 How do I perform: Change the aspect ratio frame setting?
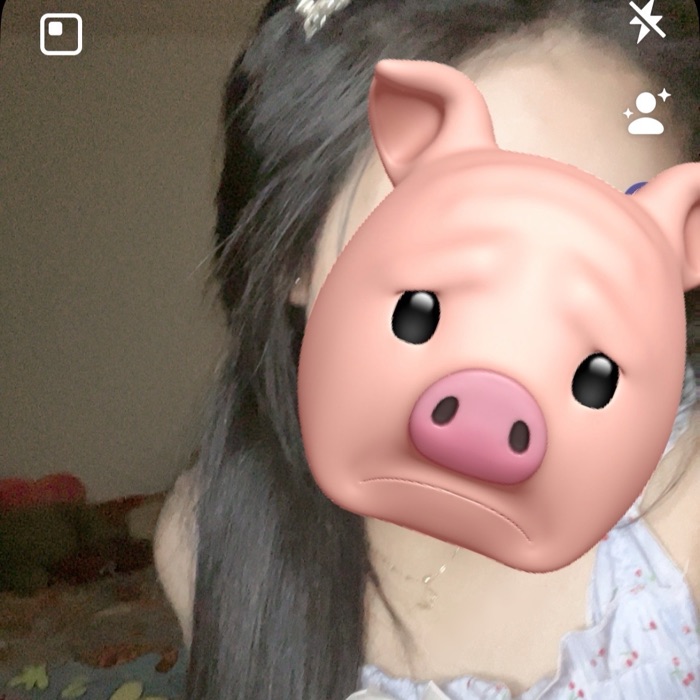[61, 35]
